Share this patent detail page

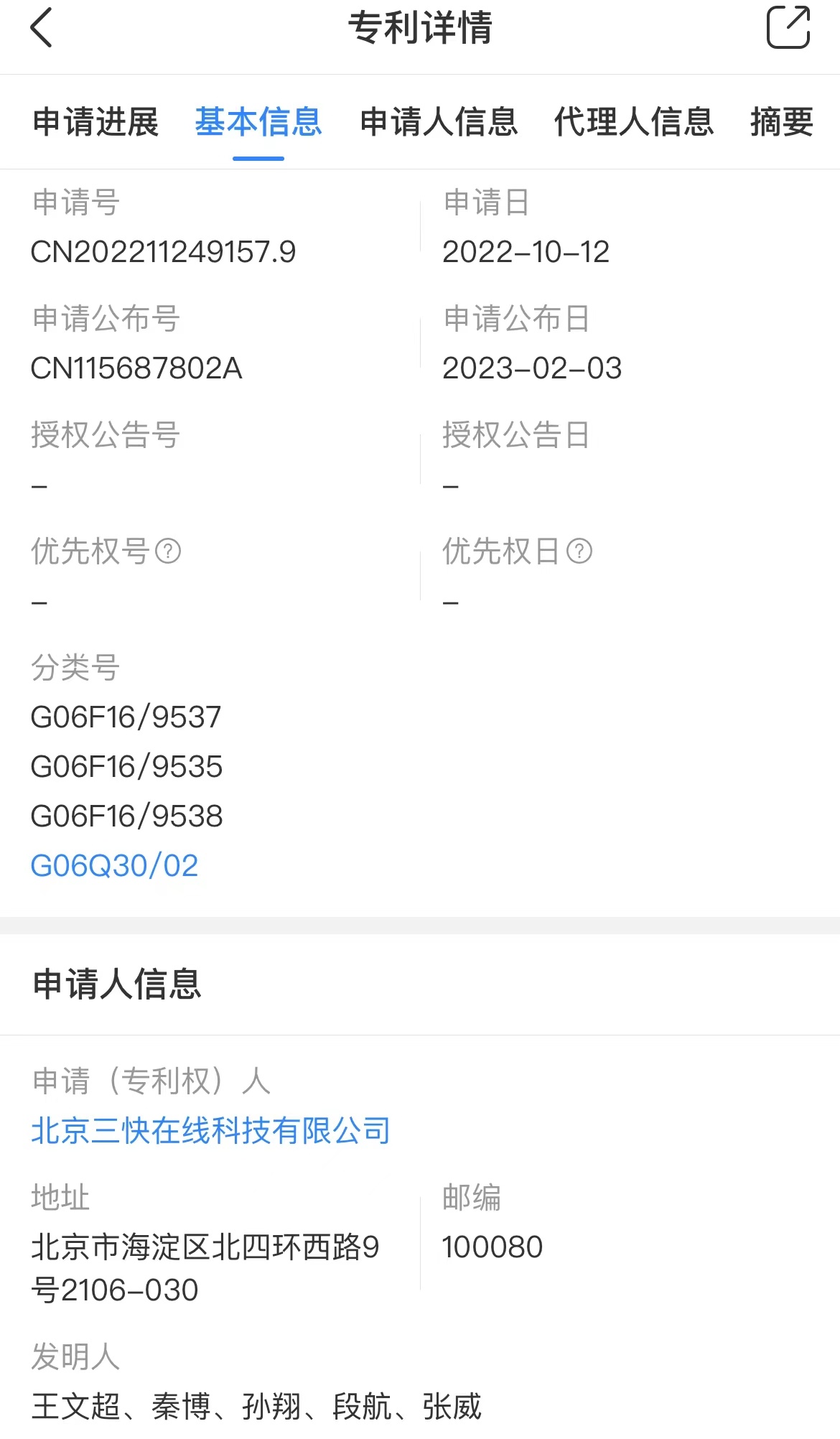click(x=788, y=27)
